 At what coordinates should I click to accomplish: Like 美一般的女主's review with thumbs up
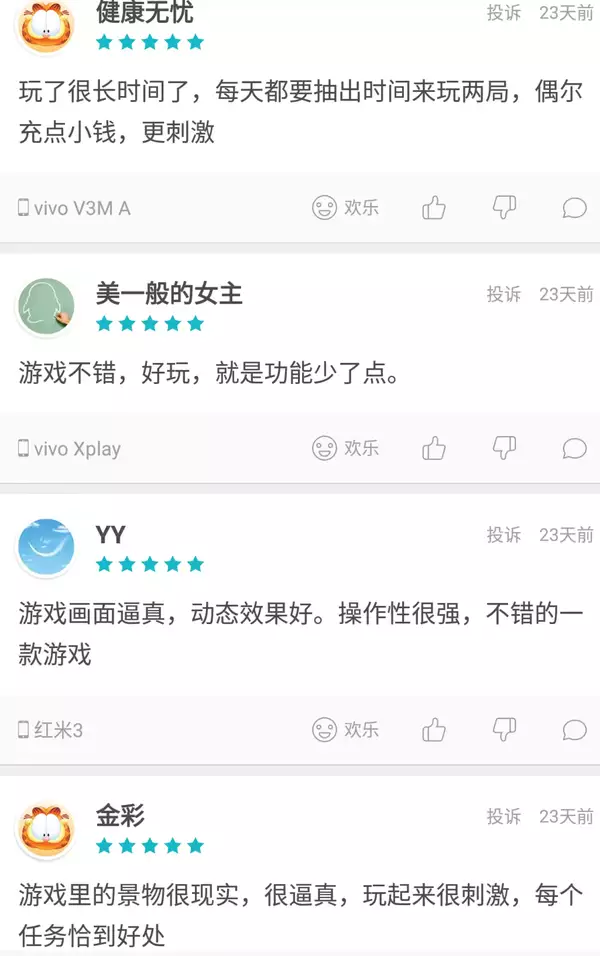(434, 448)
